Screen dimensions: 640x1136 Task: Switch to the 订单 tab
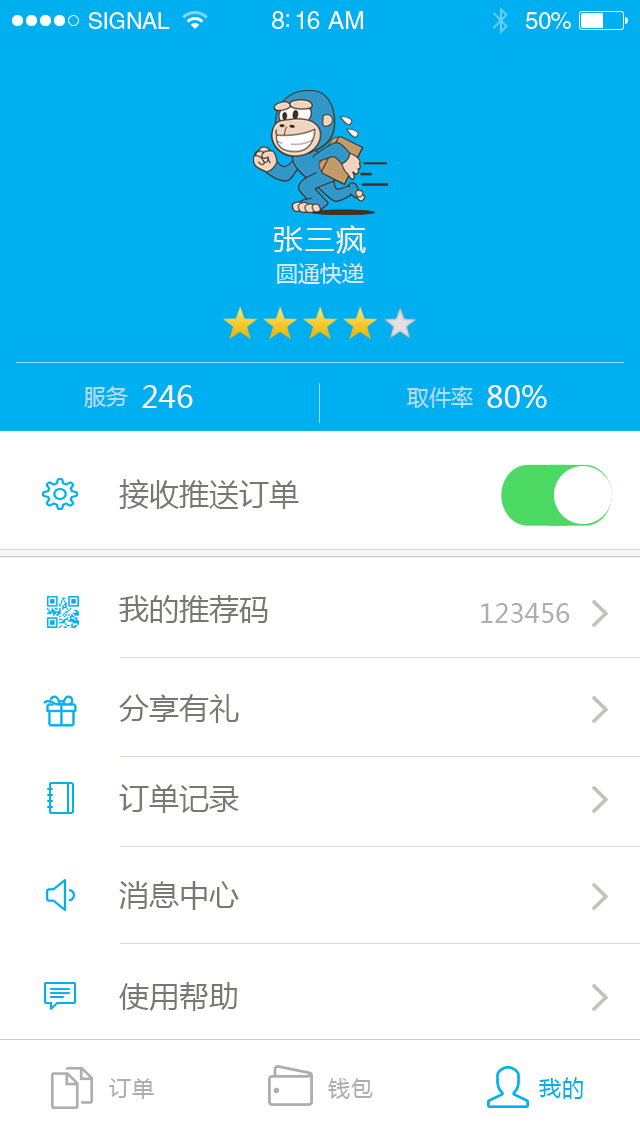coord(103,1088)
